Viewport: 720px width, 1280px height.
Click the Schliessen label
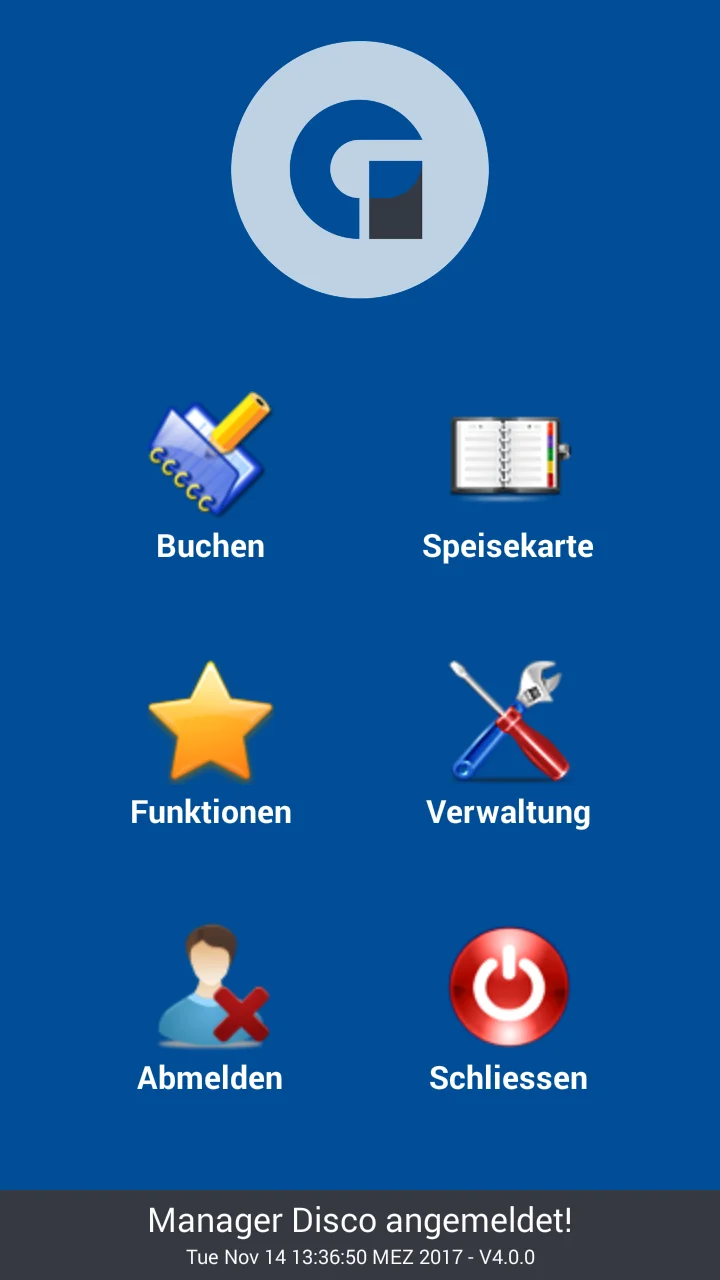pyautogui.click(x=509, y=1078)
